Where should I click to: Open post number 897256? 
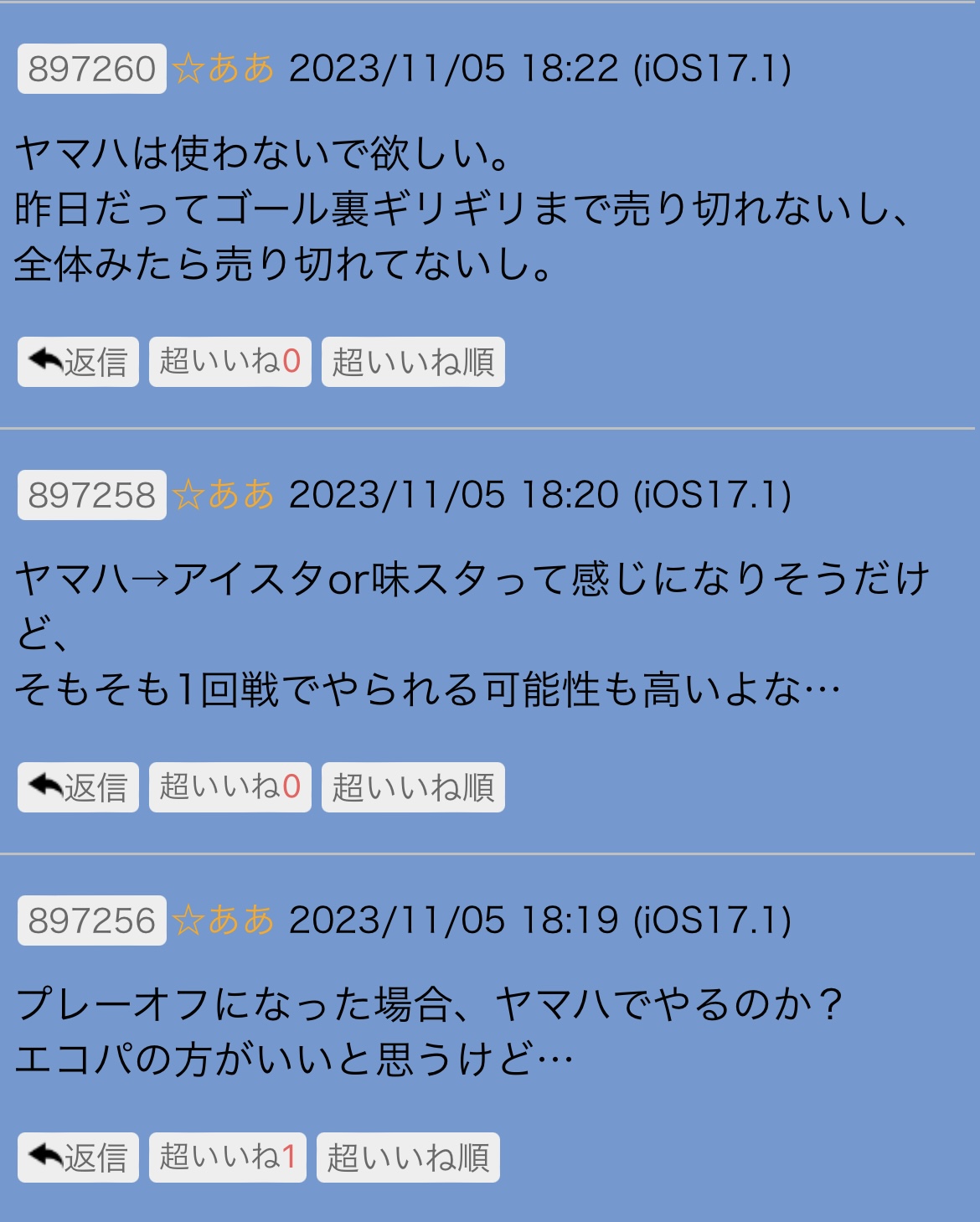point(92,920)
